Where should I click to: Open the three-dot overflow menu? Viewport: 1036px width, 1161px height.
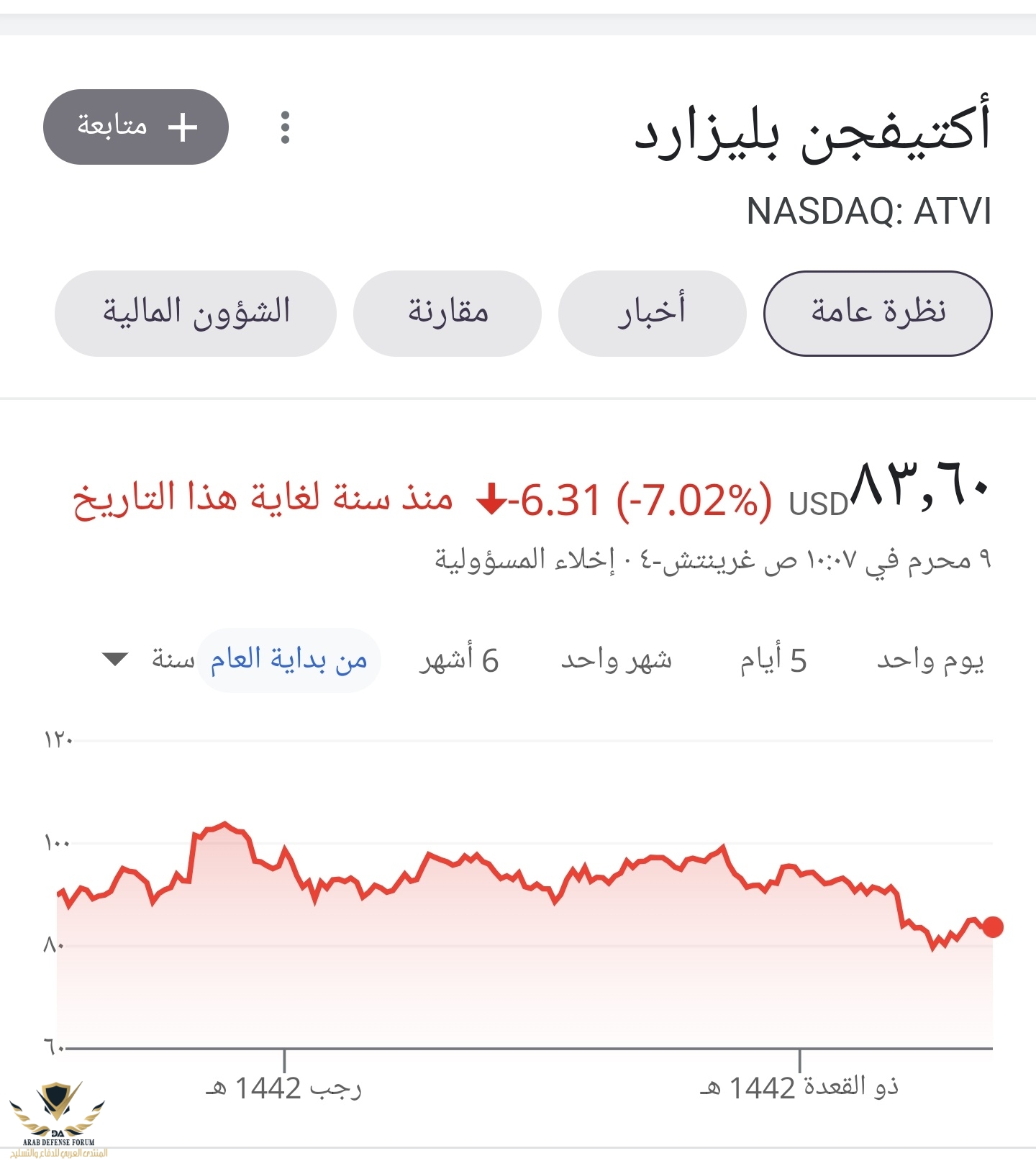(285, 127)
